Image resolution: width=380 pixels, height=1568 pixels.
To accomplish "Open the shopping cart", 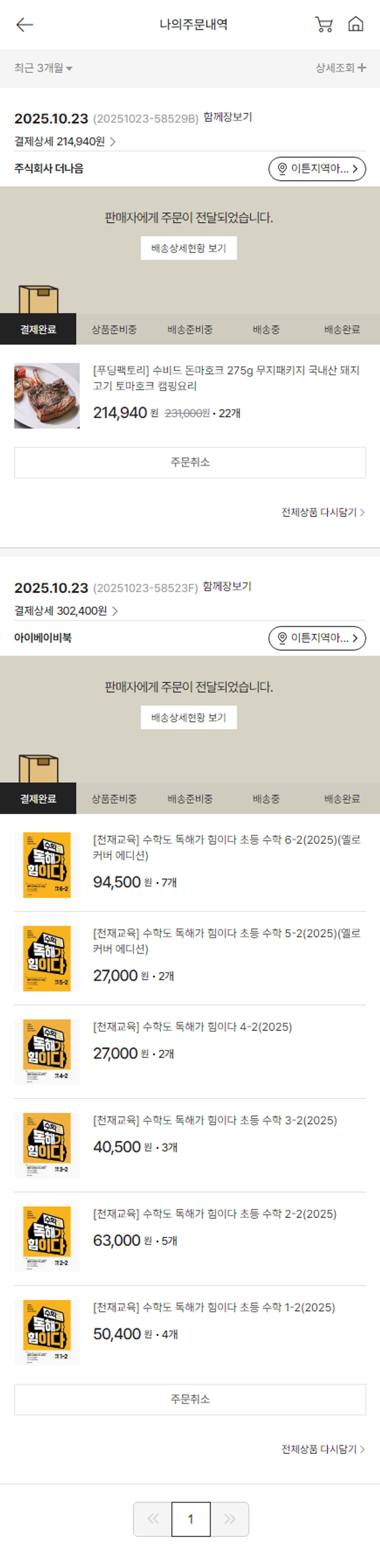I will point(323,24).
